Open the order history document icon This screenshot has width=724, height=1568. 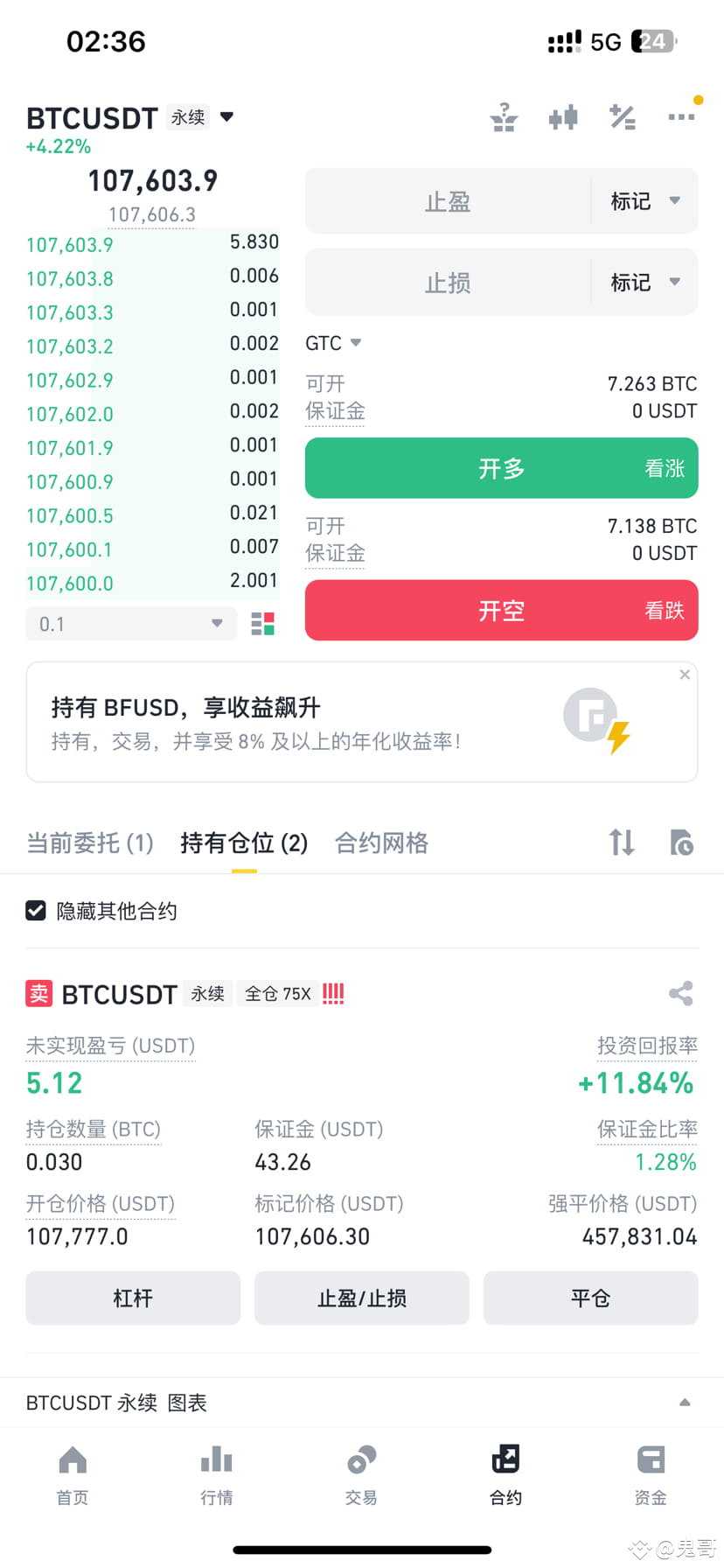(x=681, y=843)
